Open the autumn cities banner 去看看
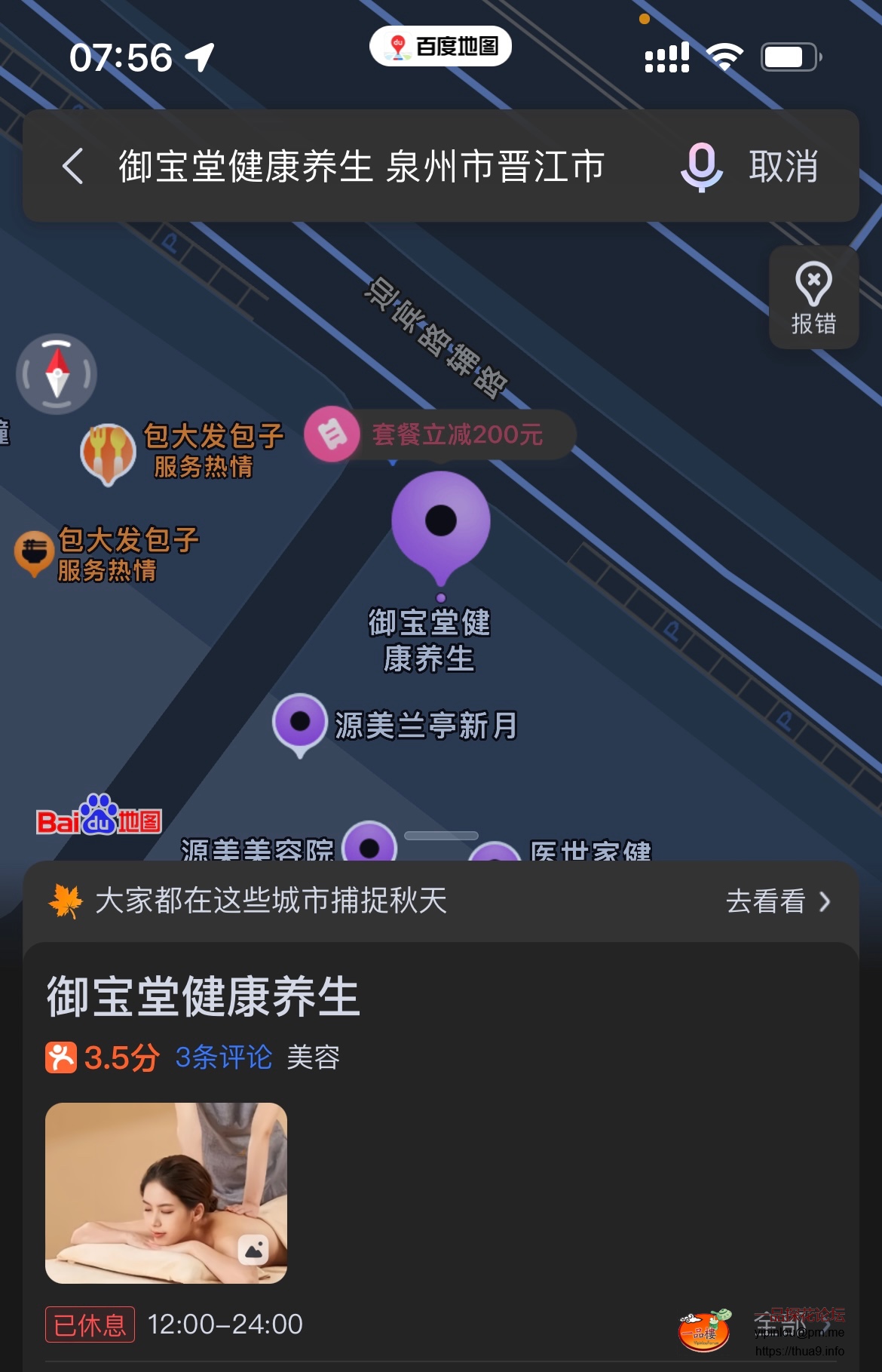 (x=776, y=901)
